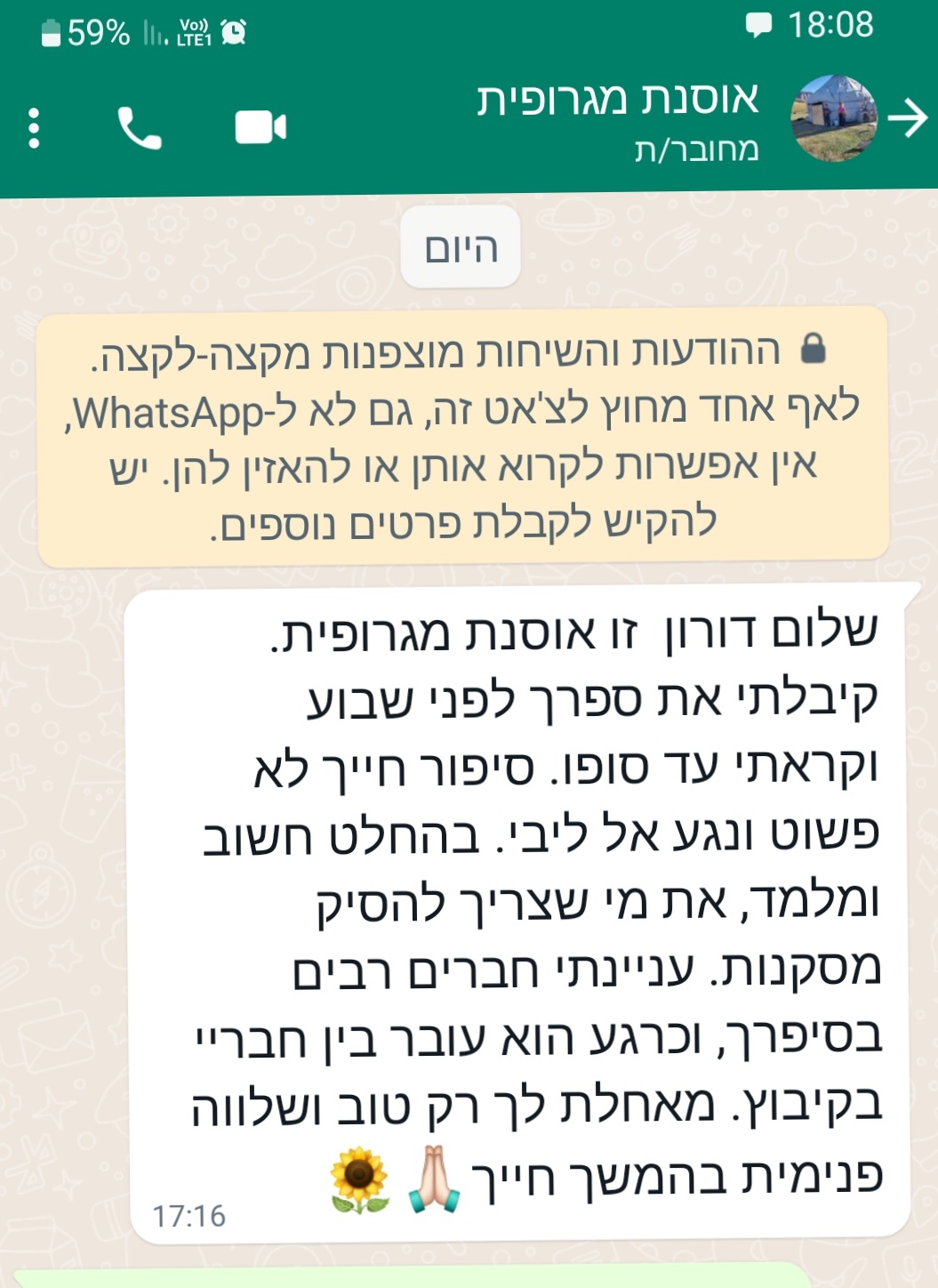Image resolution: width=938 pixels, height=1288 pixels.
Task: Tap the encryption notice for more details
Action: point(462,436)
